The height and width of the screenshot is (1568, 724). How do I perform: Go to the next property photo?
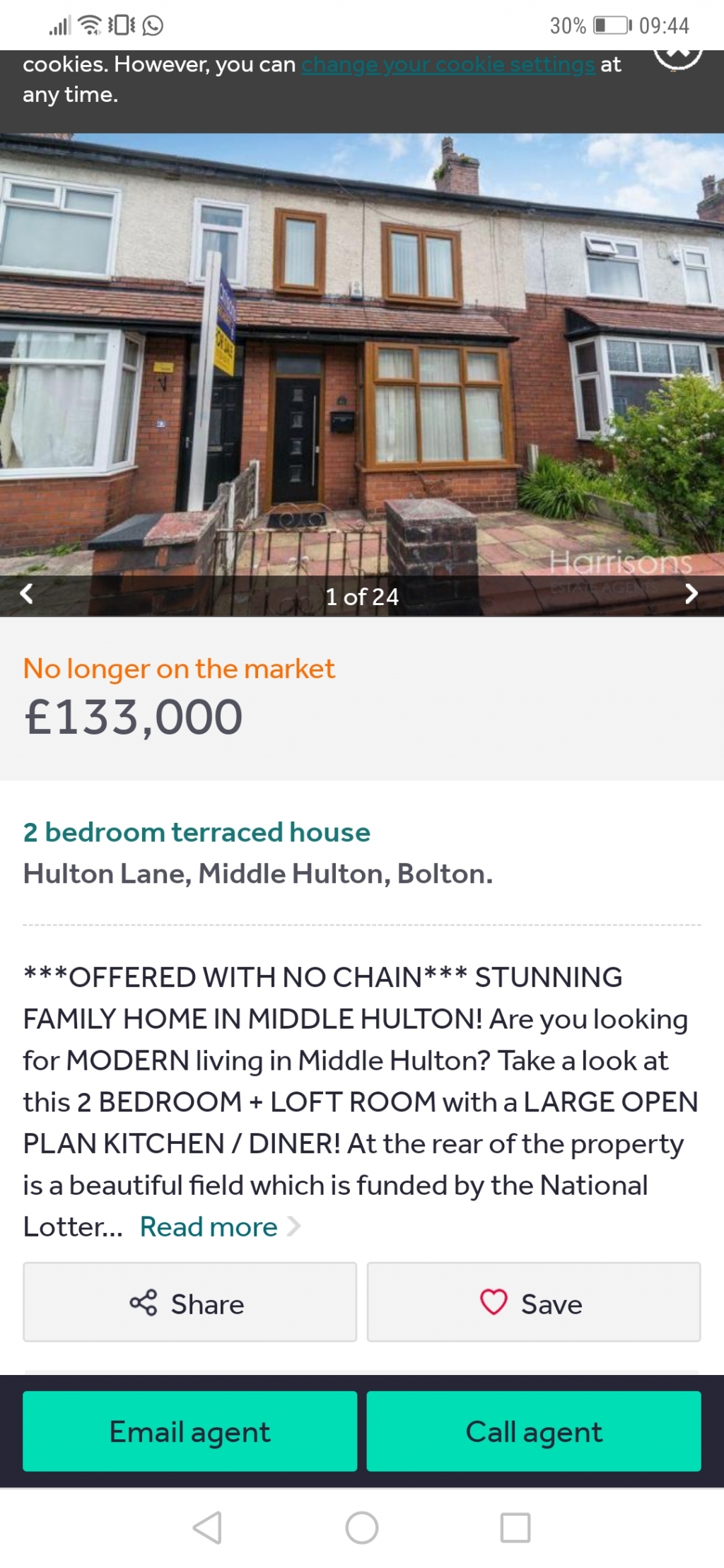pos(691,594)
